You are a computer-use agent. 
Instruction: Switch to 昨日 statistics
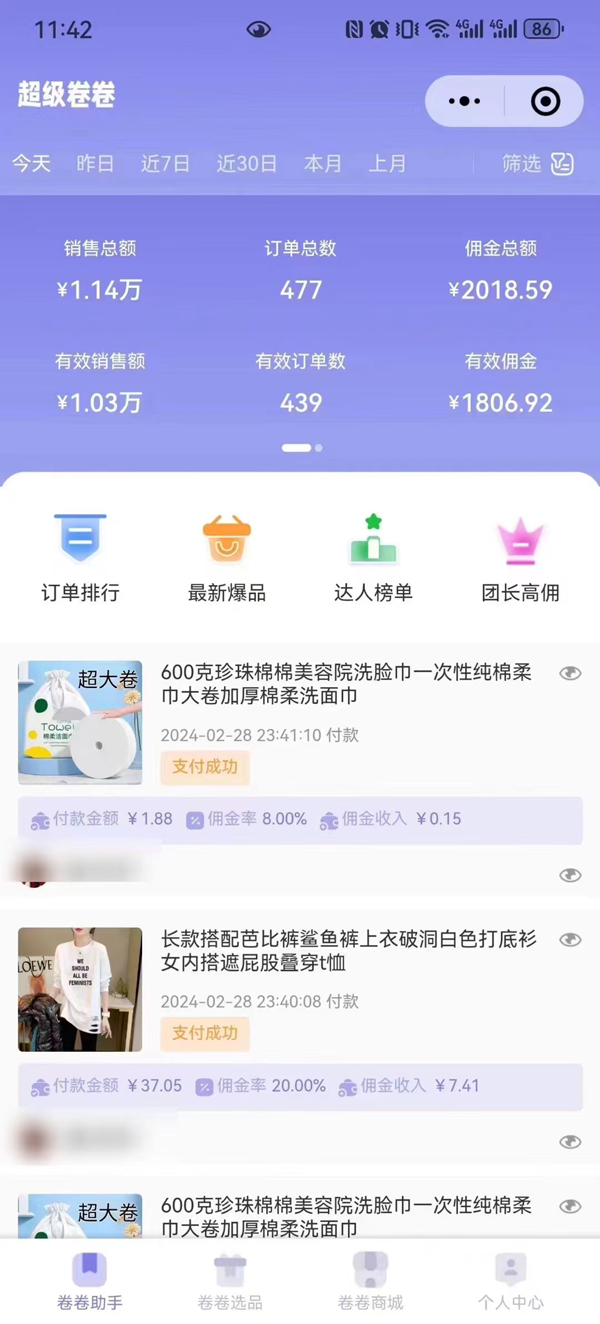pyautogui.click(x=95, y=164)
